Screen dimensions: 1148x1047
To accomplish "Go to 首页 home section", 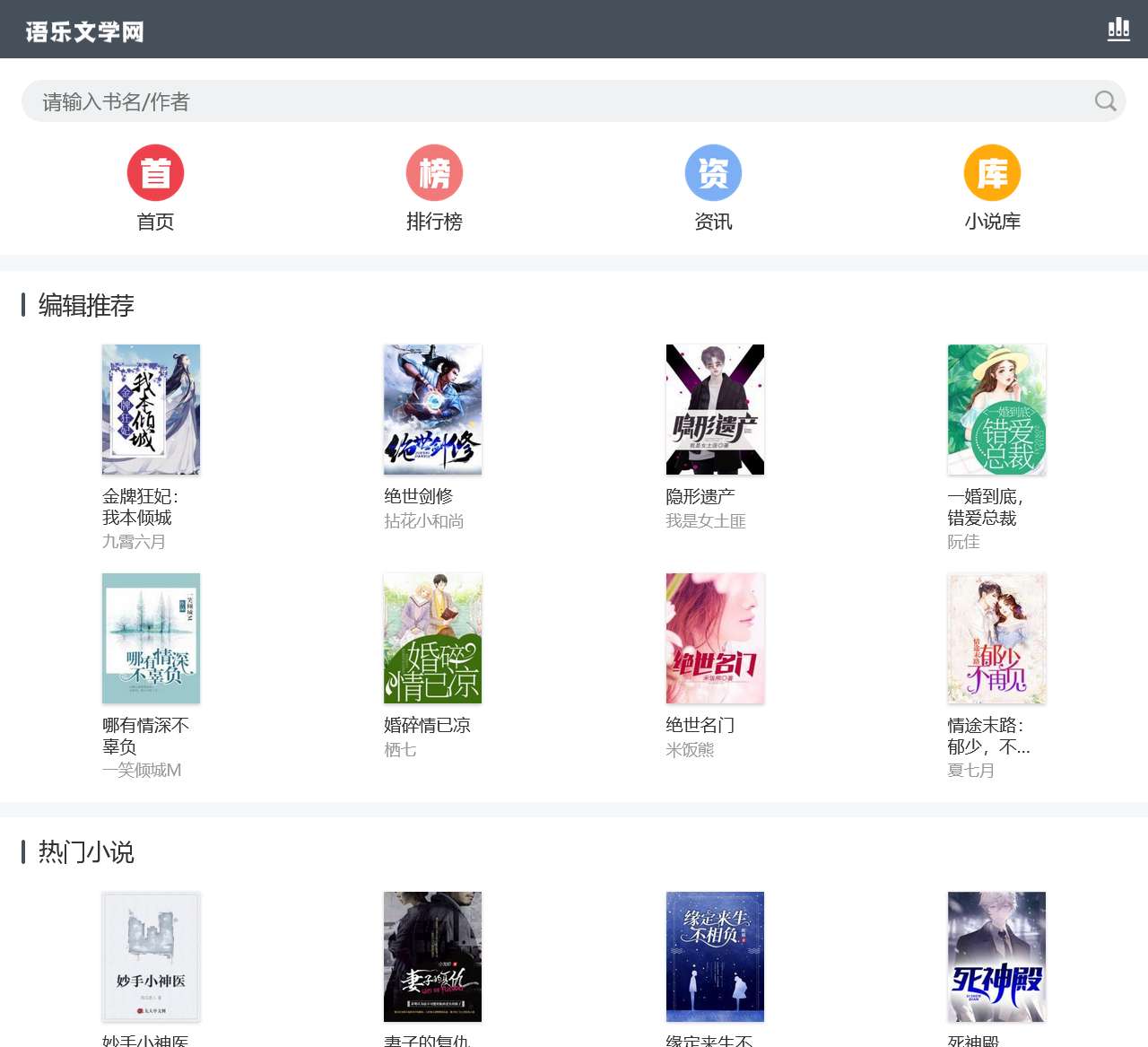I will (155, 188).
